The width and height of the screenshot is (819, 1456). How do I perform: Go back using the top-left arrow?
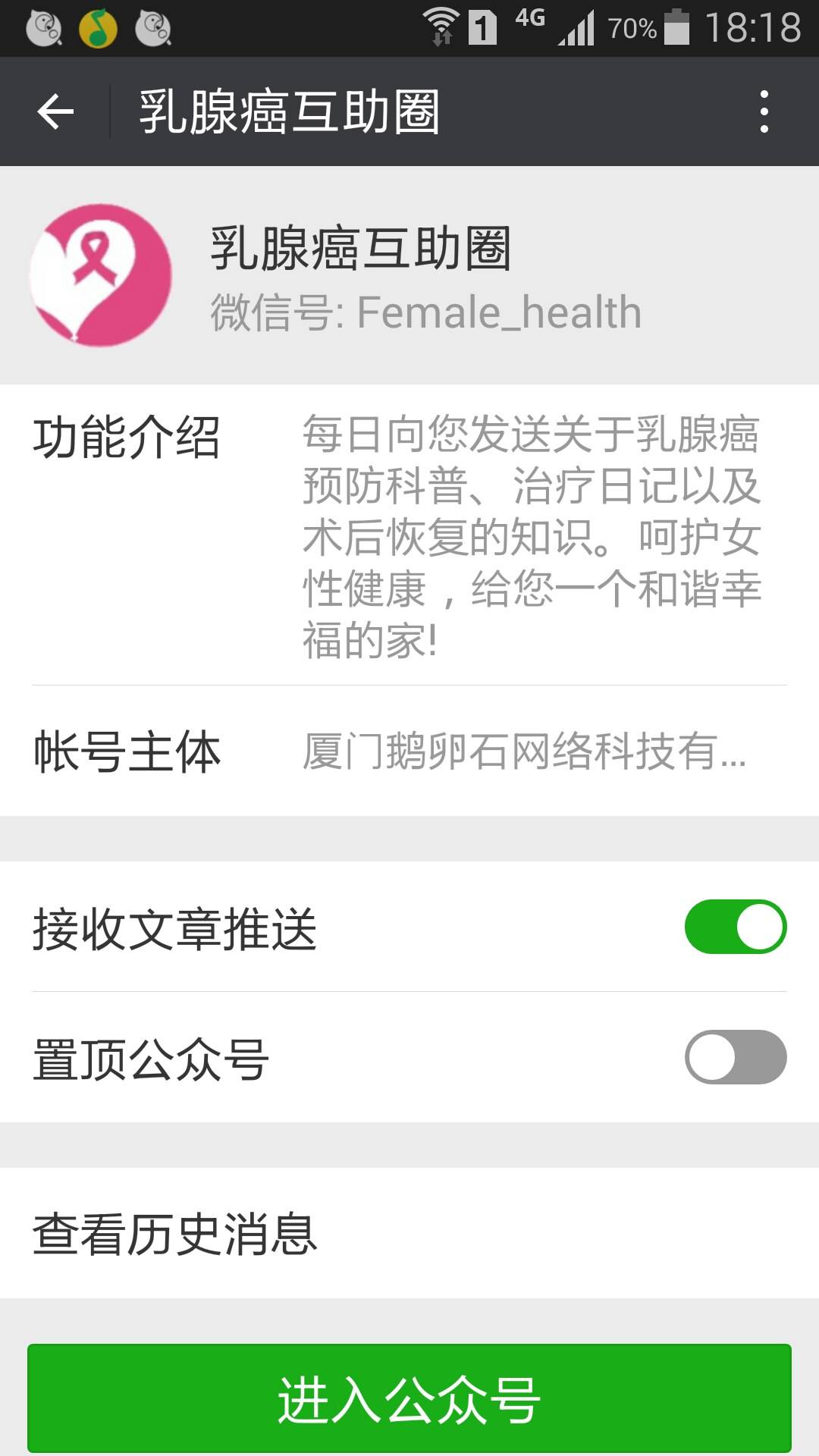click(55, 112)
